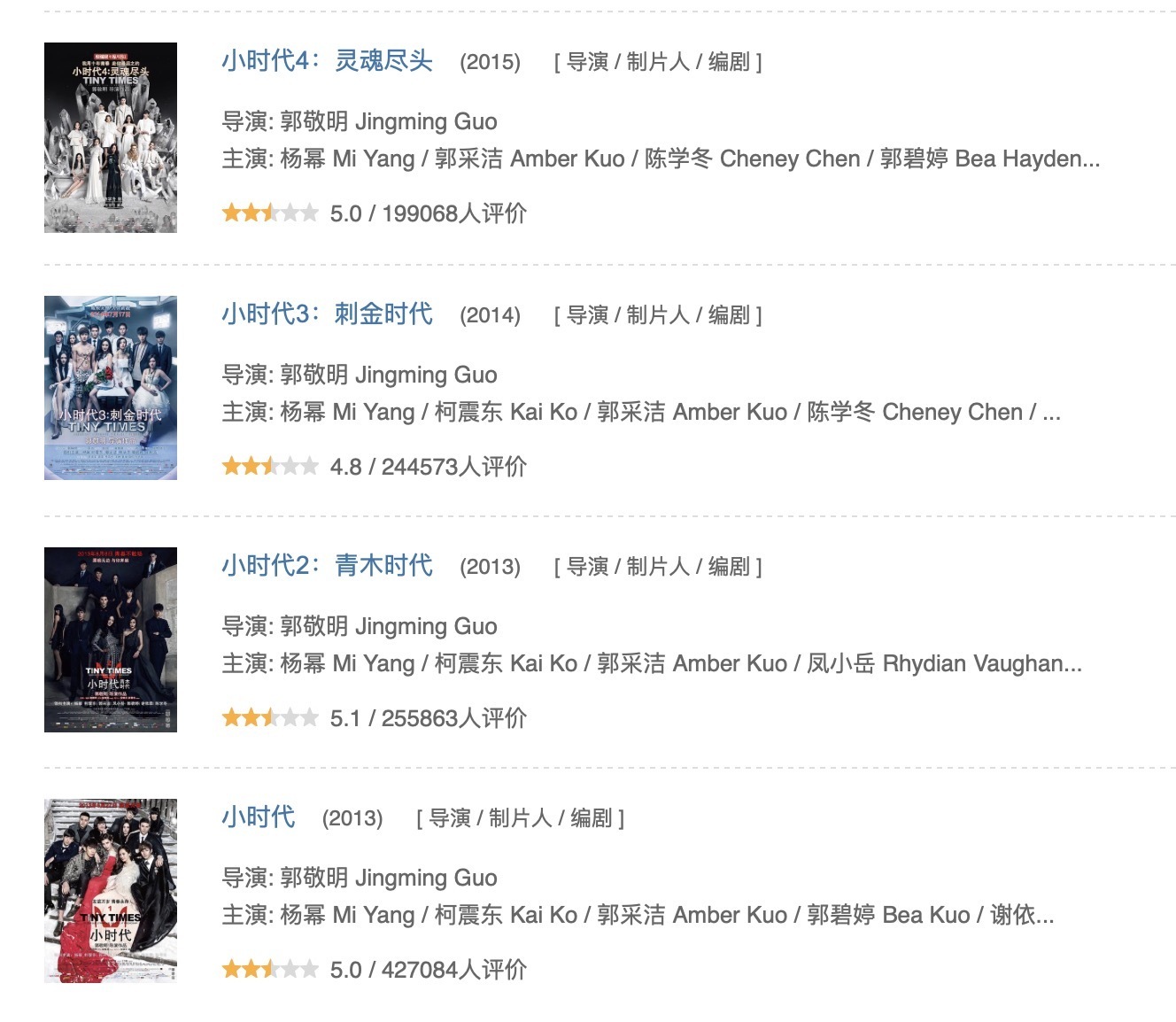Open the 小时代2：青木时代 title link
The width and height of the screenshot is (1176, 1022).
tap(327, 566)
